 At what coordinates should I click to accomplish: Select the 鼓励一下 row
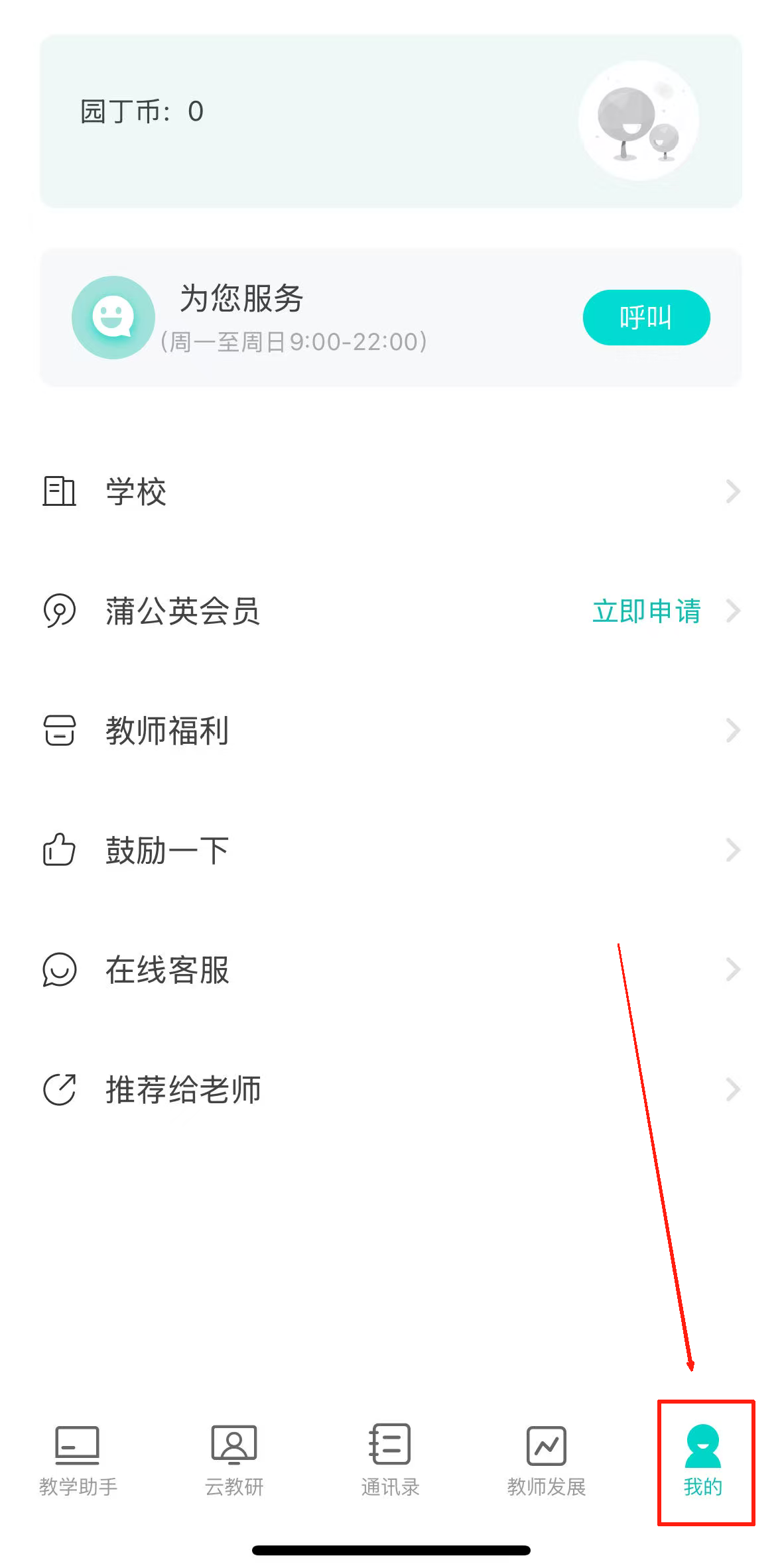(391, 850)
